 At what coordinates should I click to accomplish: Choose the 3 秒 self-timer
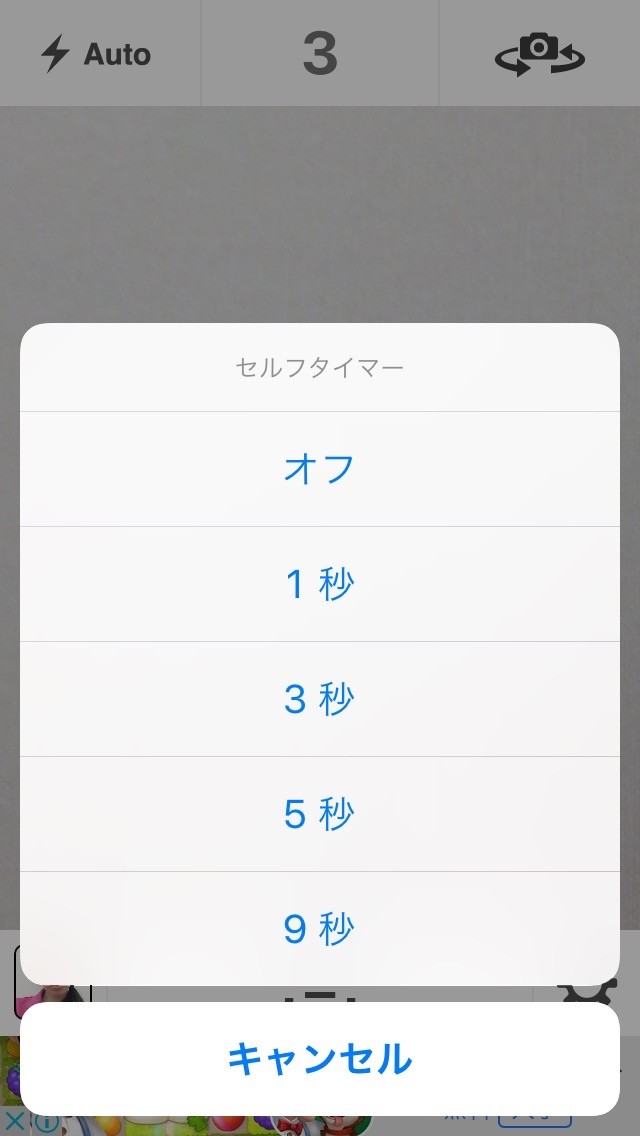coord(320,699)
